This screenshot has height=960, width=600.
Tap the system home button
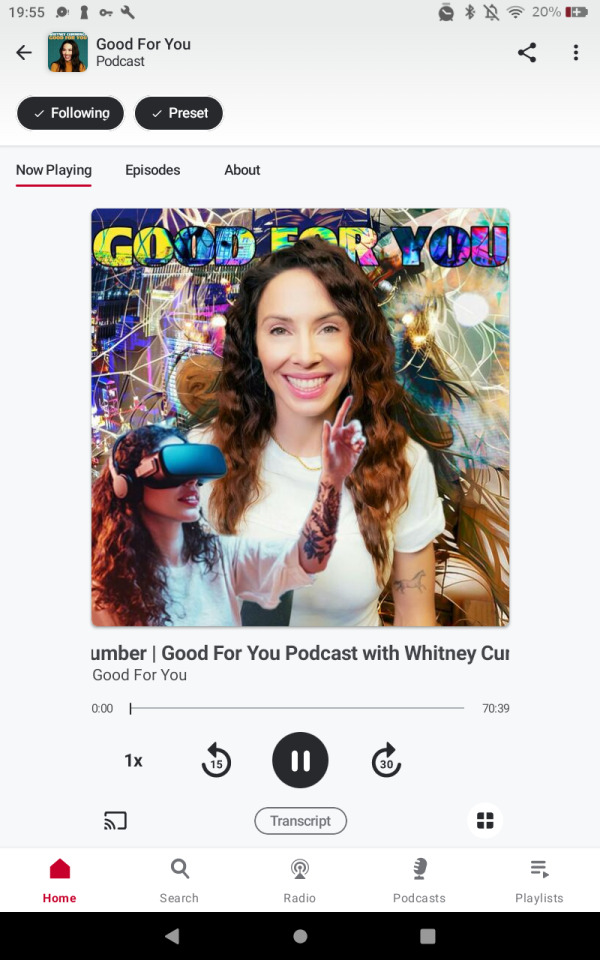300,937
